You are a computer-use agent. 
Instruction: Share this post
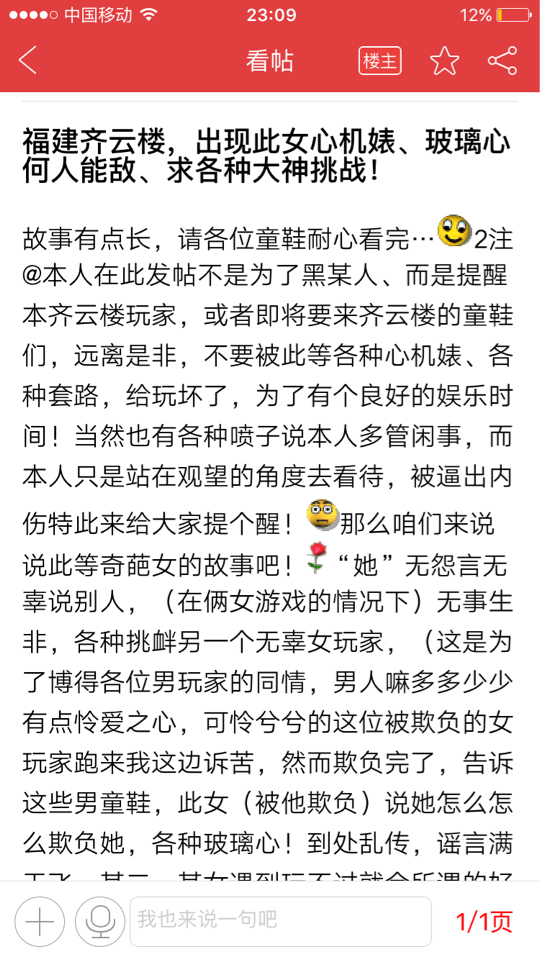pos(503,61)
